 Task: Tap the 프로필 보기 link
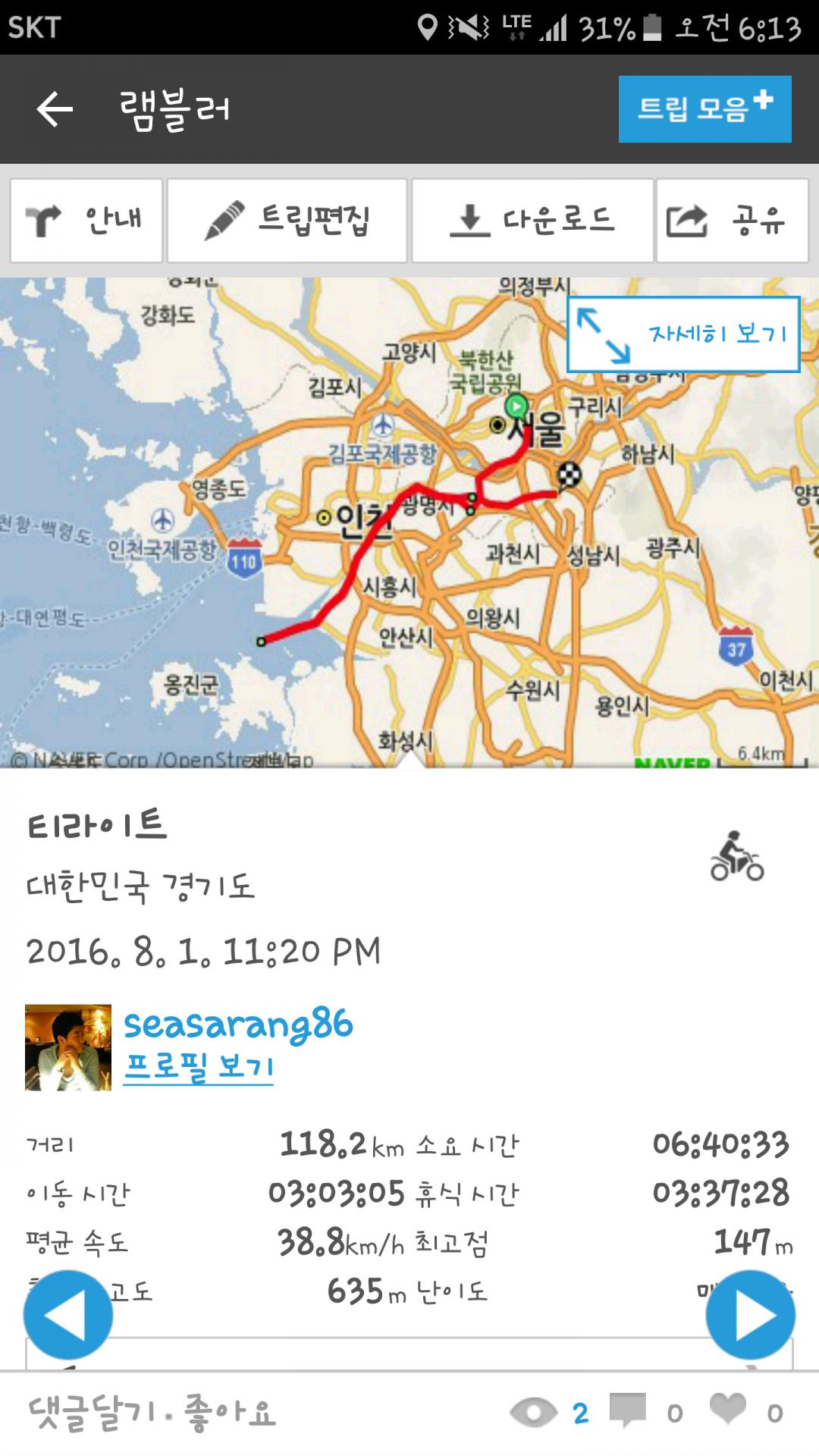point(199,1066)
